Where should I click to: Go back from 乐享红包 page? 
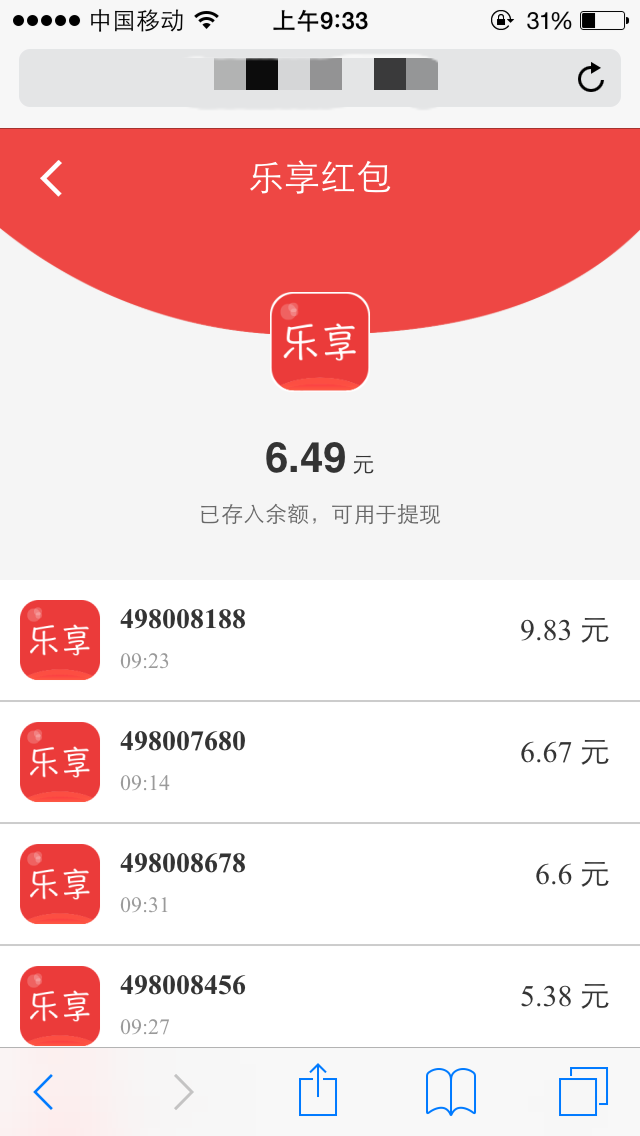51,178
